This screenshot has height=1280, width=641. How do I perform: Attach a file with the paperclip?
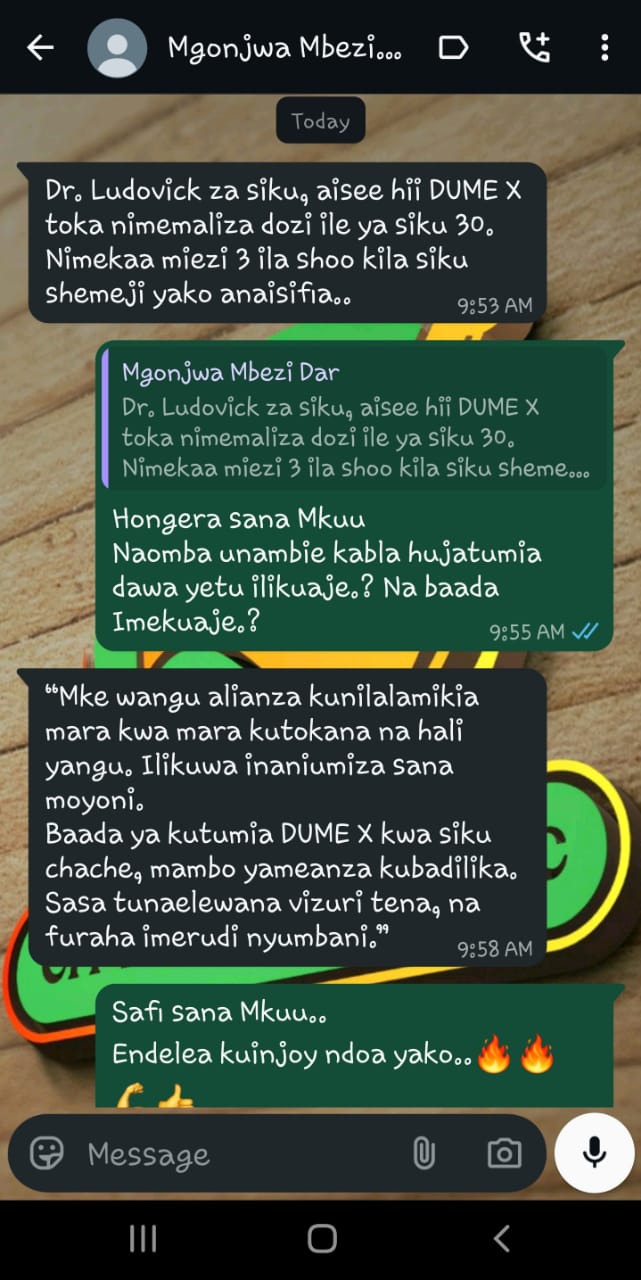click(424, 1153)
